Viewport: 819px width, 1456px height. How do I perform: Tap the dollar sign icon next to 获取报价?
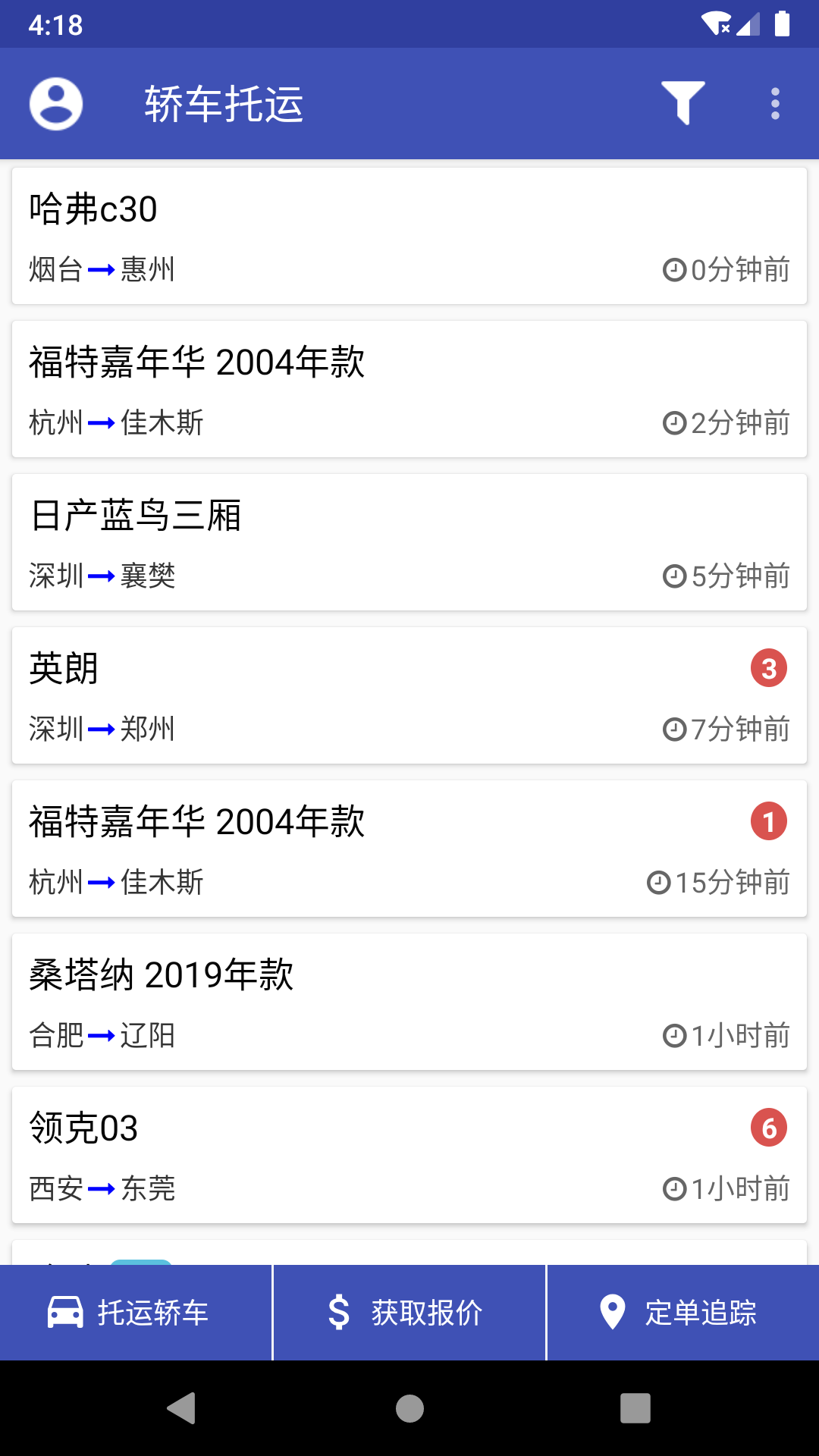point(339,1311)
